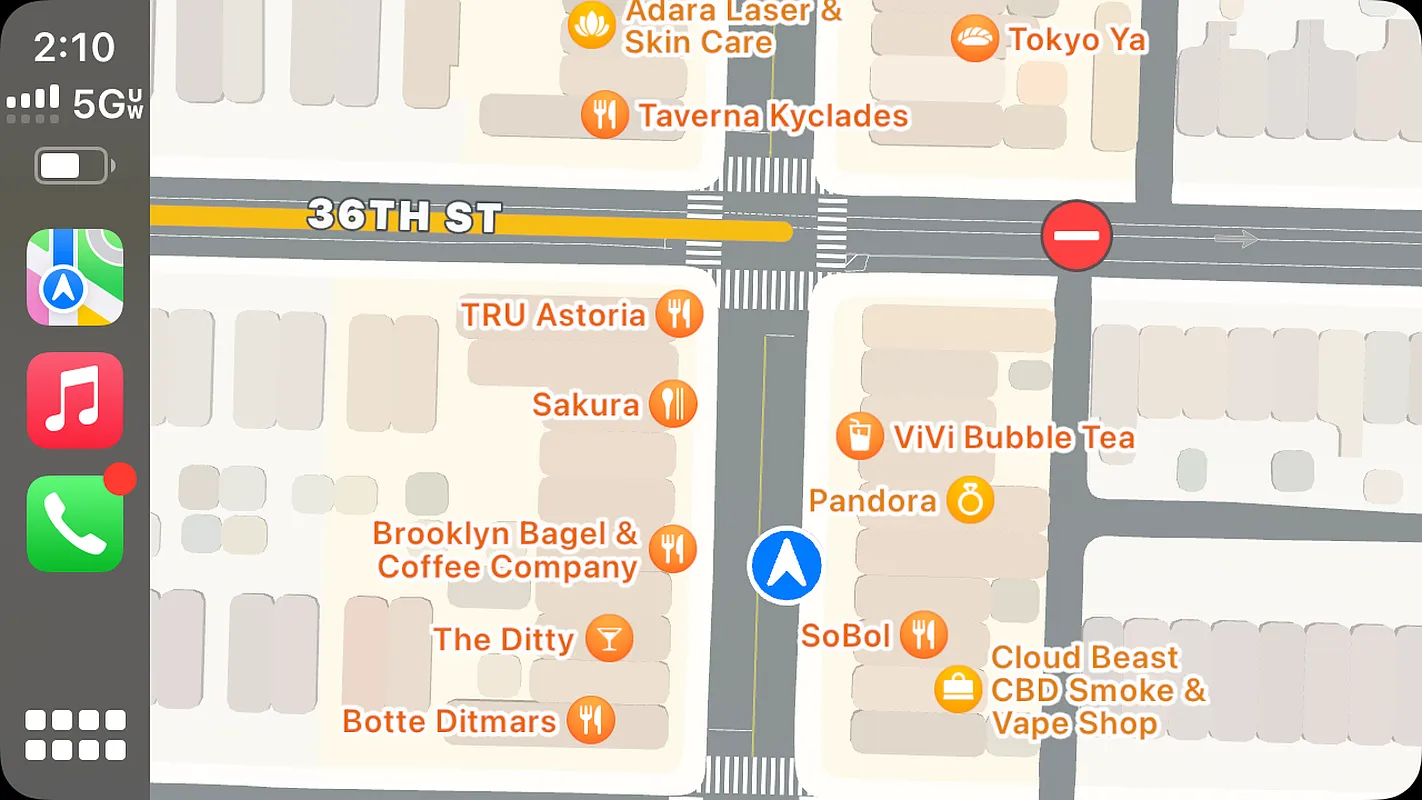This screenshot has width=1422, height=800.
Task: Tap the Sakura restaurant marker
Action: [x=673, y=405]
